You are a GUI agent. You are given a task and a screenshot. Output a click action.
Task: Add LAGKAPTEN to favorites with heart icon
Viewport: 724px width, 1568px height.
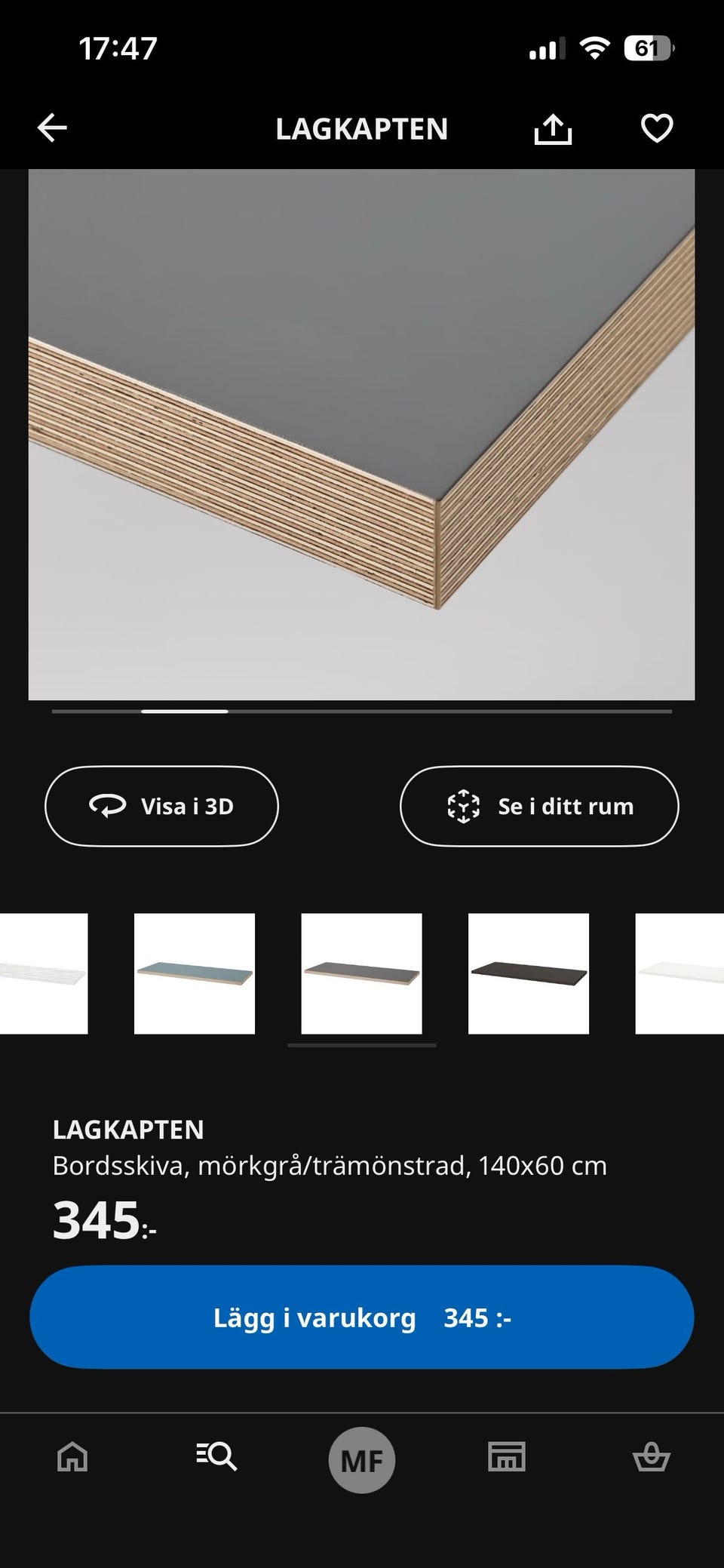tap(656, 128)
